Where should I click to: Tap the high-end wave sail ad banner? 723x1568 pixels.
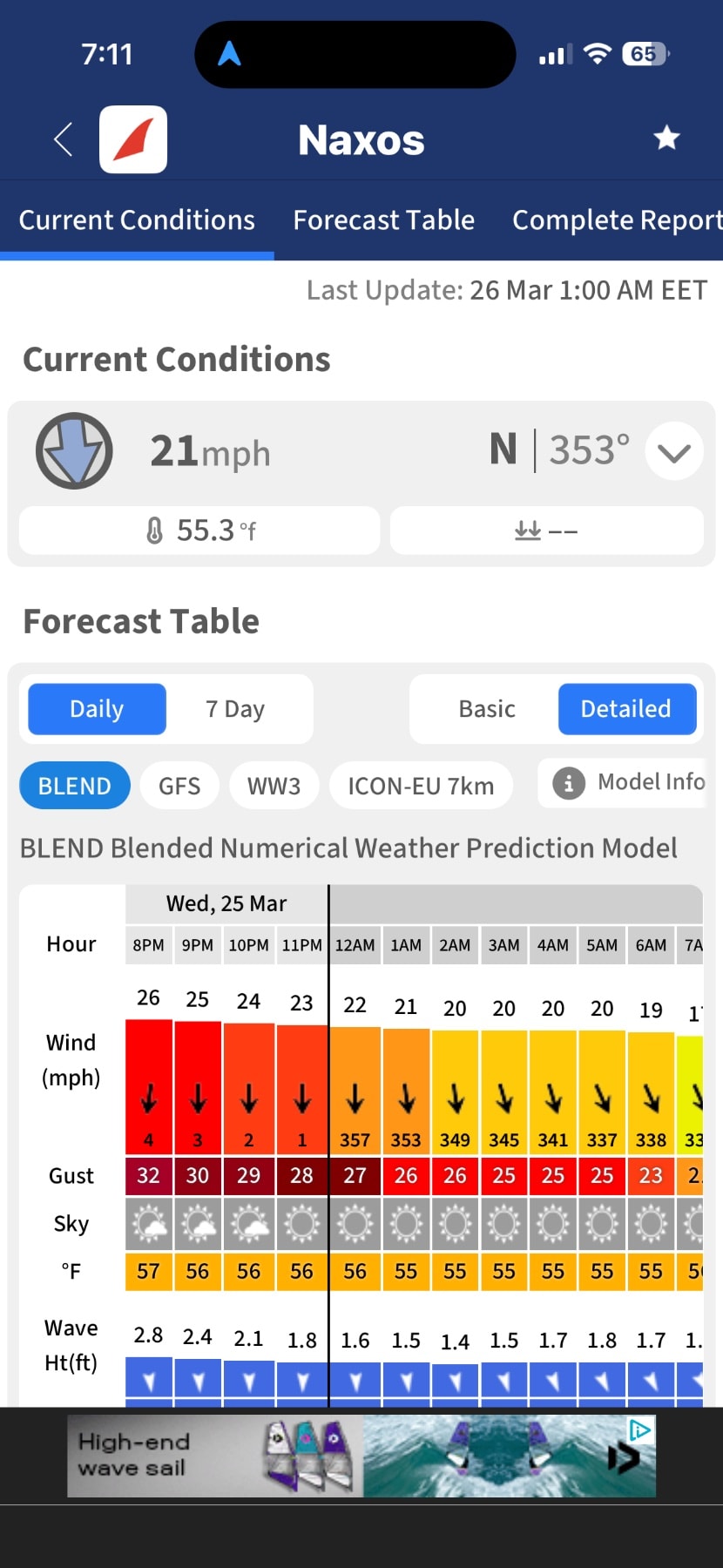tap(361, 1453)
